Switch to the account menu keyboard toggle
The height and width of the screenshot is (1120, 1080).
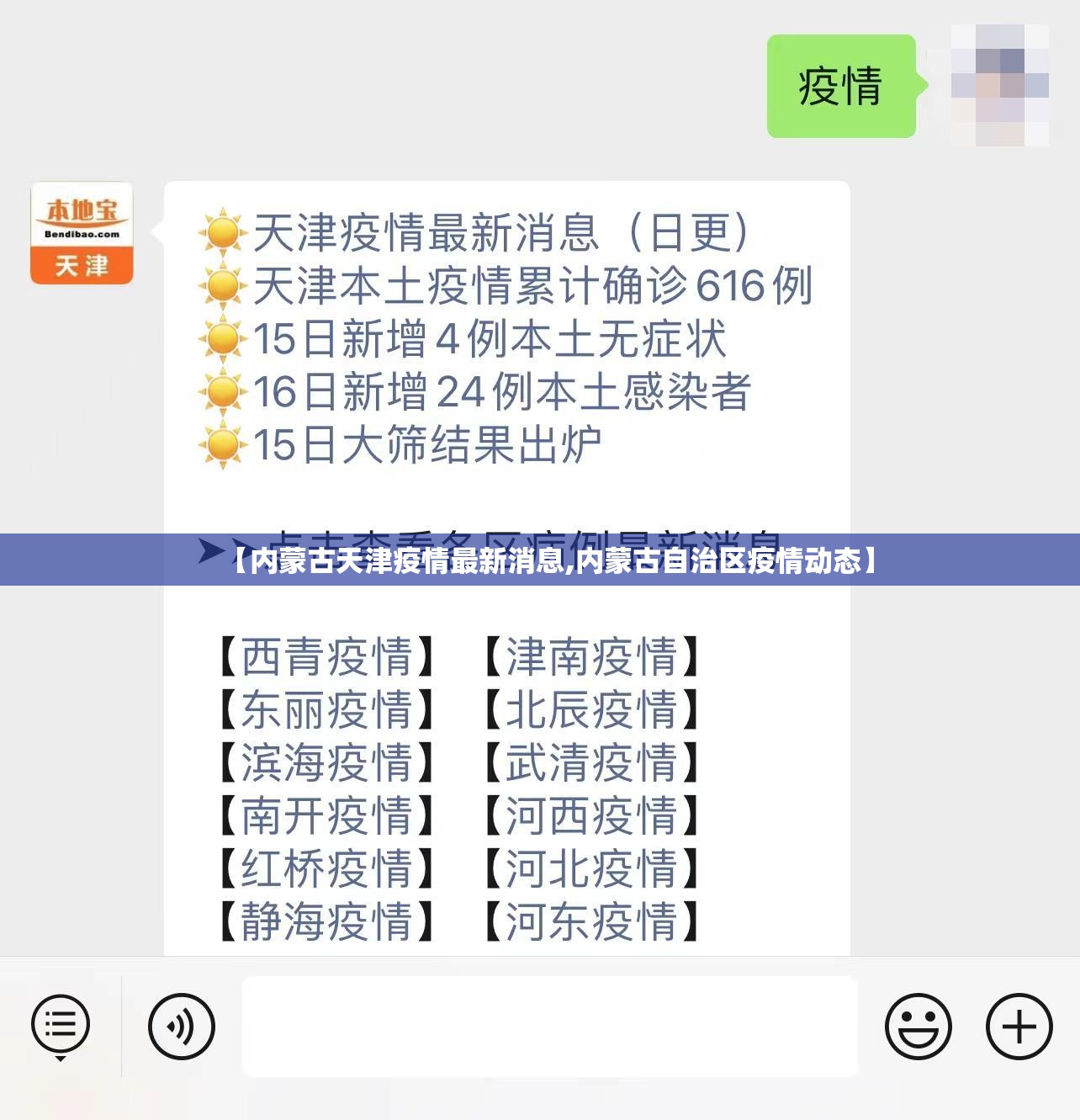click(x=61, y=1026)
